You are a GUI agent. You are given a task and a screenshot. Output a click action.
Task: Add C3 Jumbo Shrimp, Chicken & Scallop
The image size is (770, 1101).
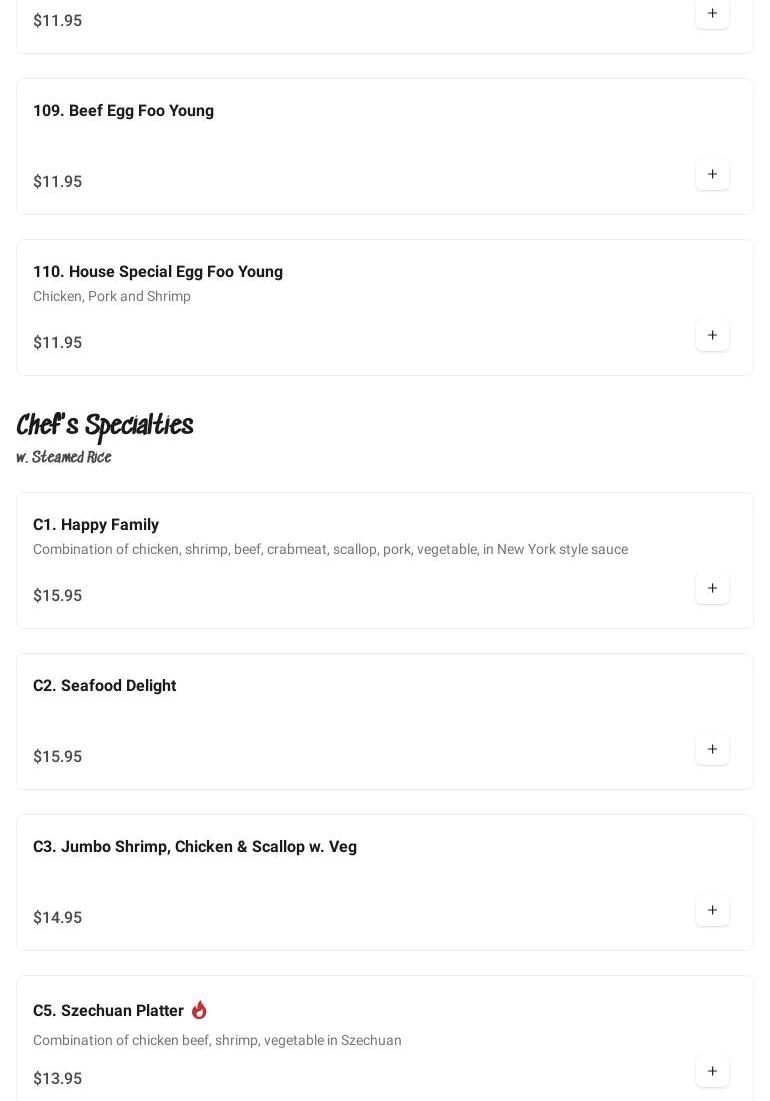coord(712,910)
